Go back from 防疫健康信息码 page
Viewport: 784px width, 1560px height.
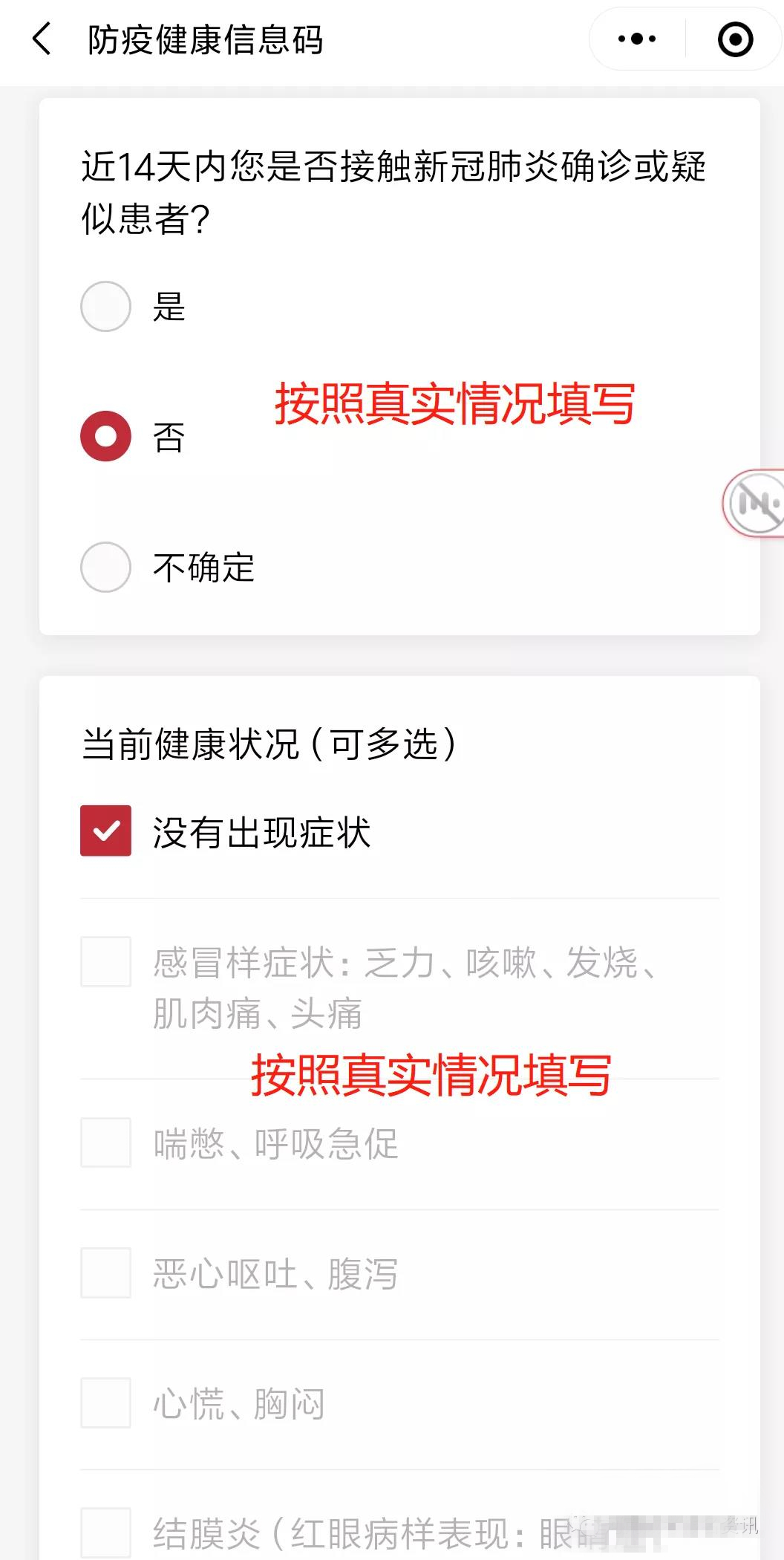coord(42,39)
